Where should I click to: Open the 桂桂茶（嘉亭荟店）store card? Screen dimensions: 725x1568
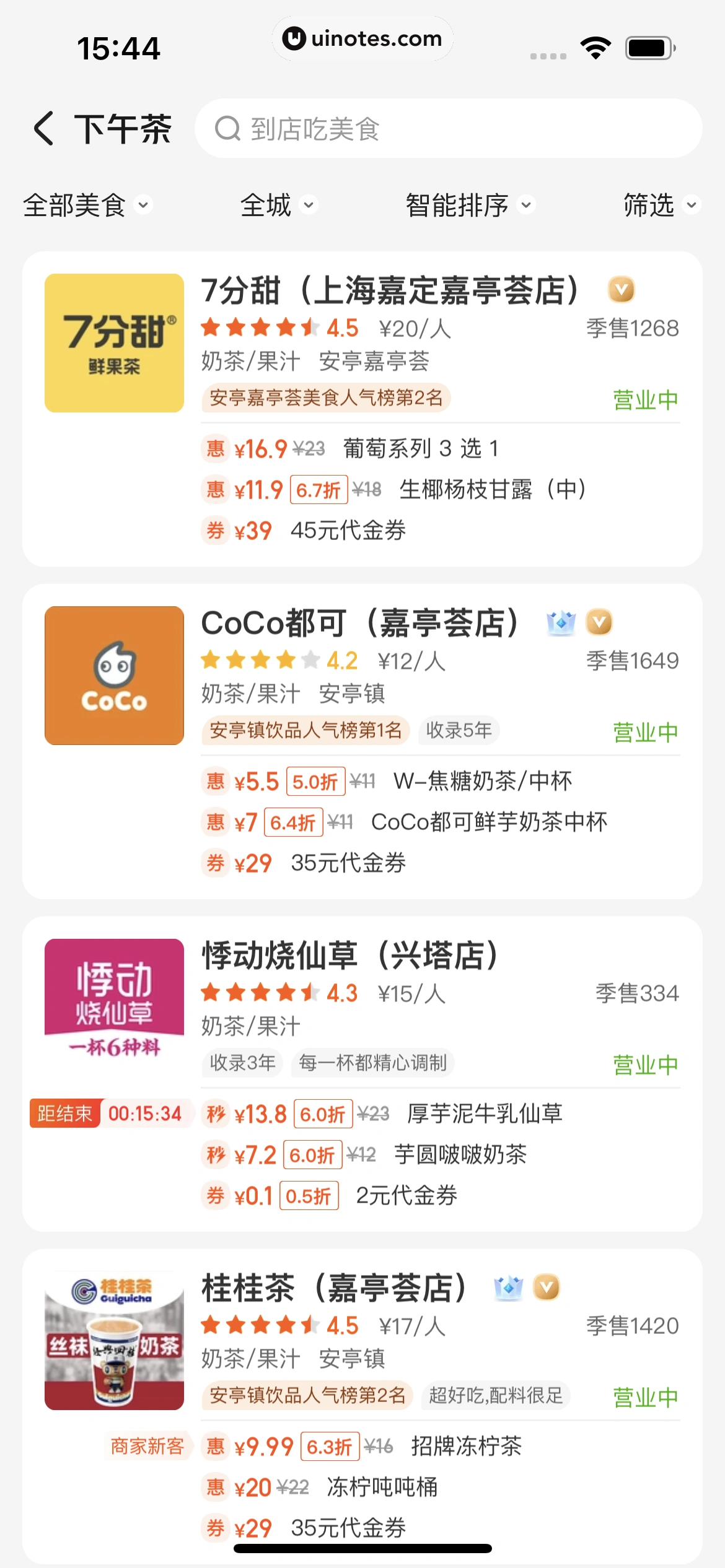coord(333,1288)
